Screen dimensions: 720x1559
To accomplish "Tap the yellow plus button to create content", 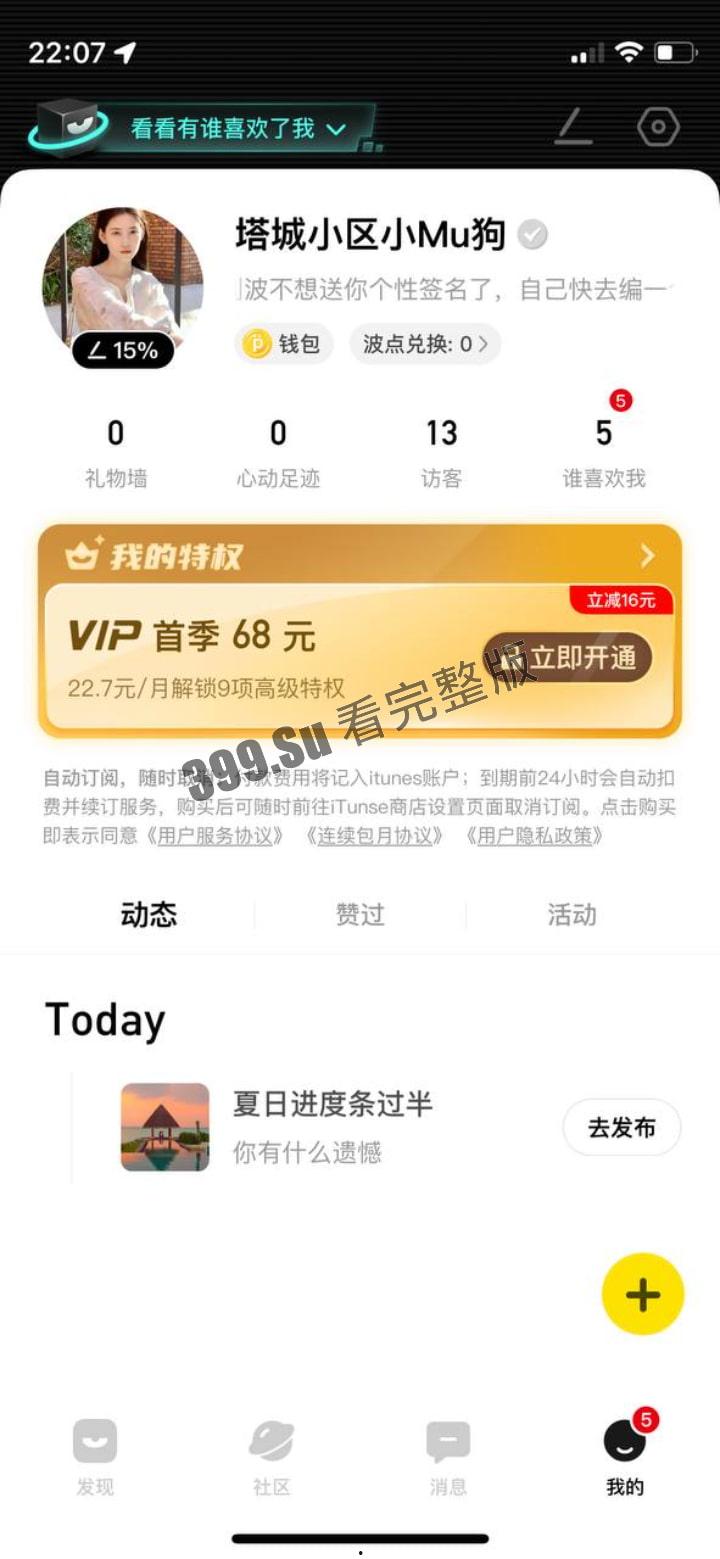I will pyautogui.click(x=641, y=1293).
